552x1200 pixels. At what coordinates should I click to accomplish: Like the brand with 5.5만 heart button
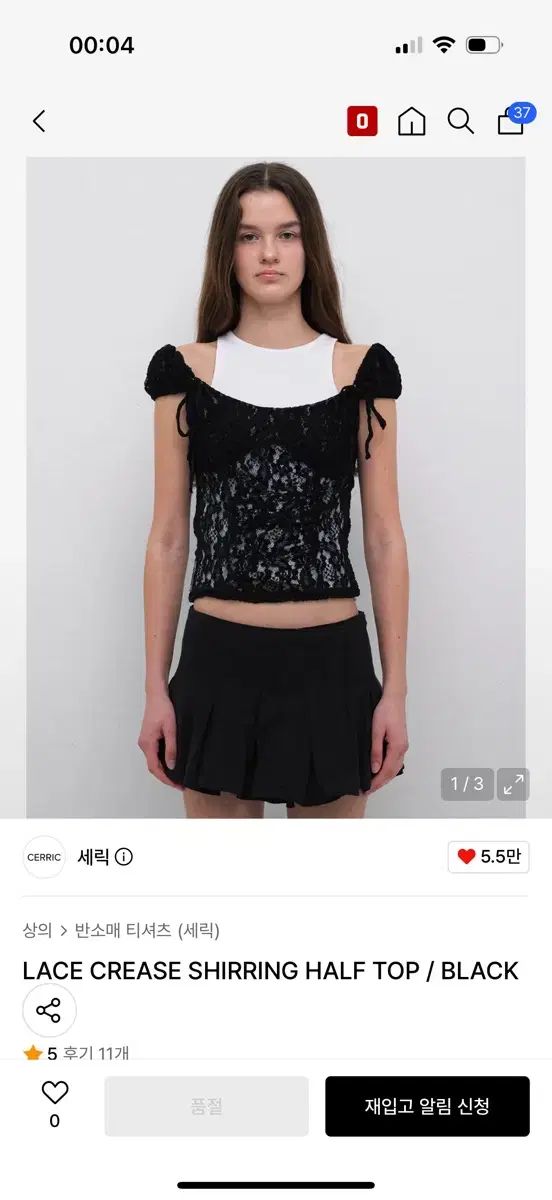(488, 857)
